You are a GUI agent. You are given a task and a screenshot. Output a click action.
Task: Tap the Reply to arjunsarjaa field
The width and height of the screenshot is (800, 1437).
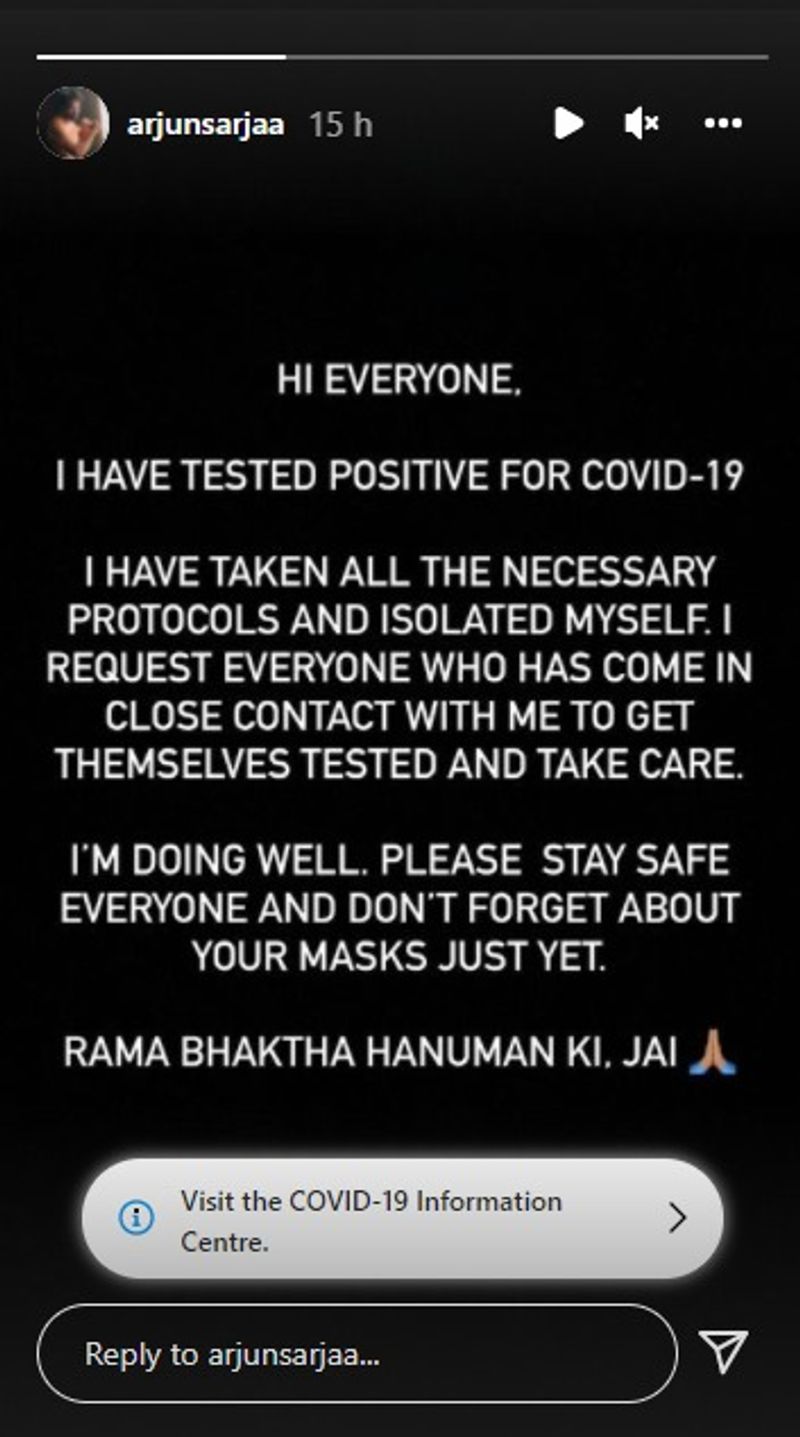pos(356,1354)
